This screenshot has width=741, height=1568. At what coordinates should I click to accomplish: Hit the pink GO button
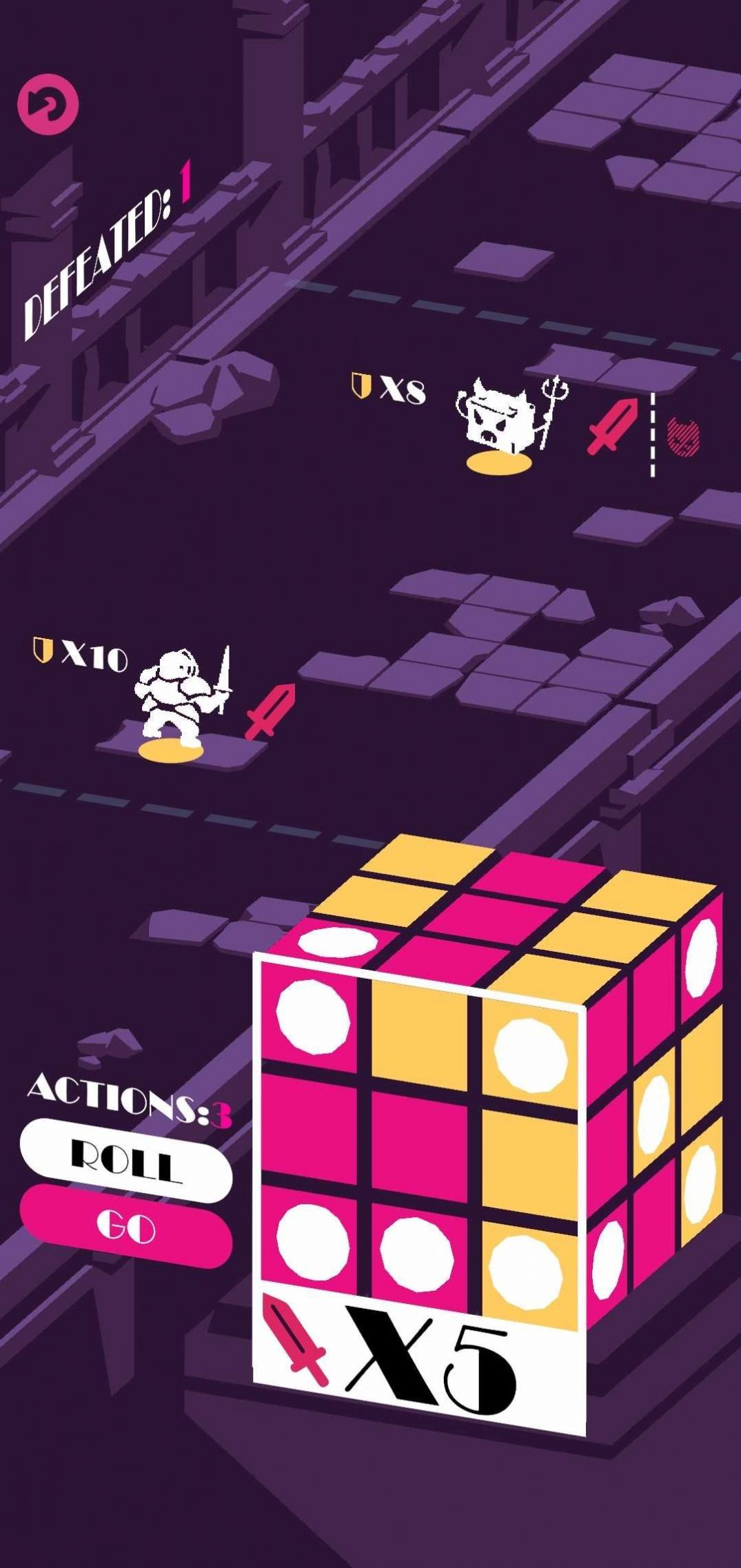point(125,1227)
